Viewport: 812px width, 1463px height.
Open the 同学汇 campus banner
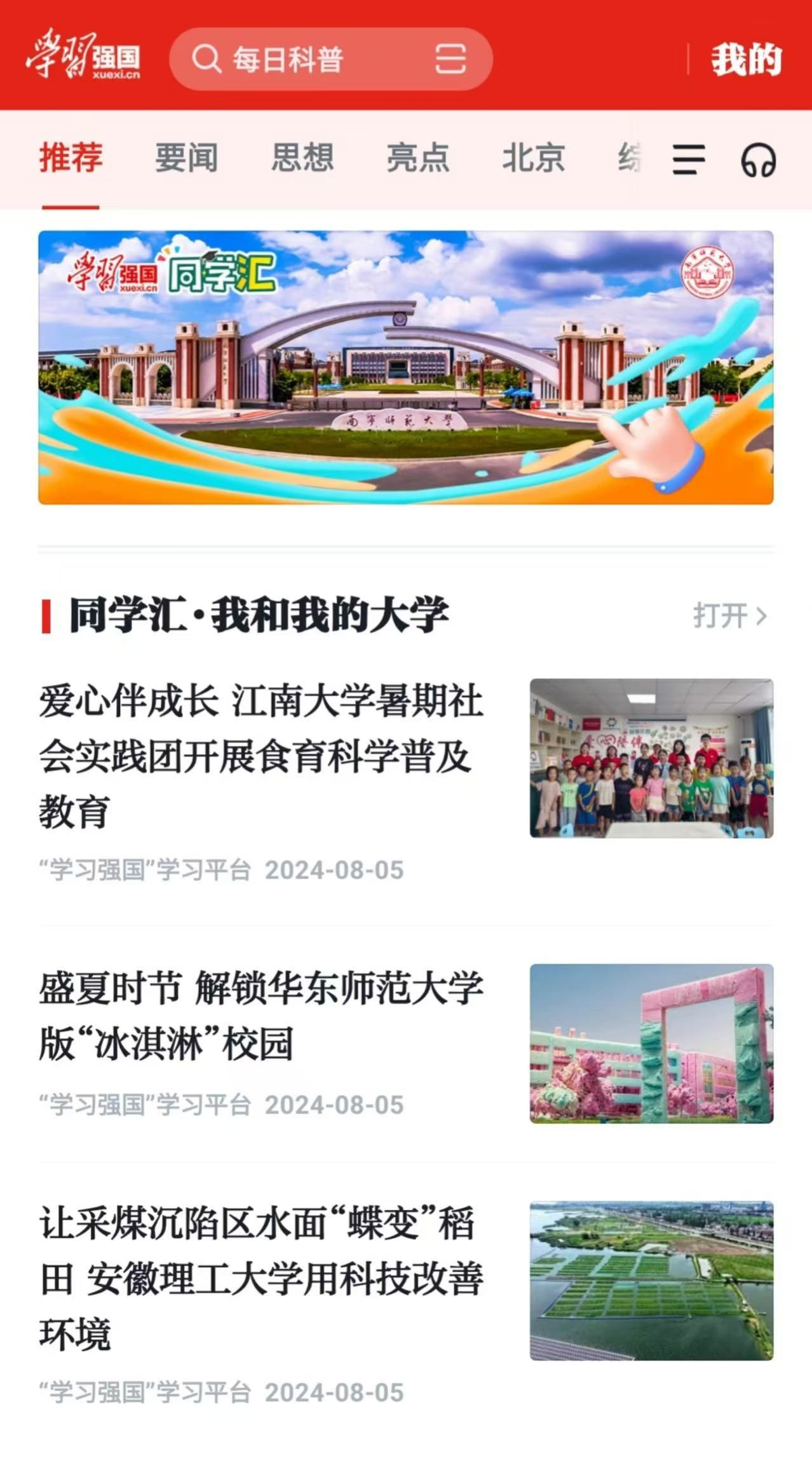point(405,367)
